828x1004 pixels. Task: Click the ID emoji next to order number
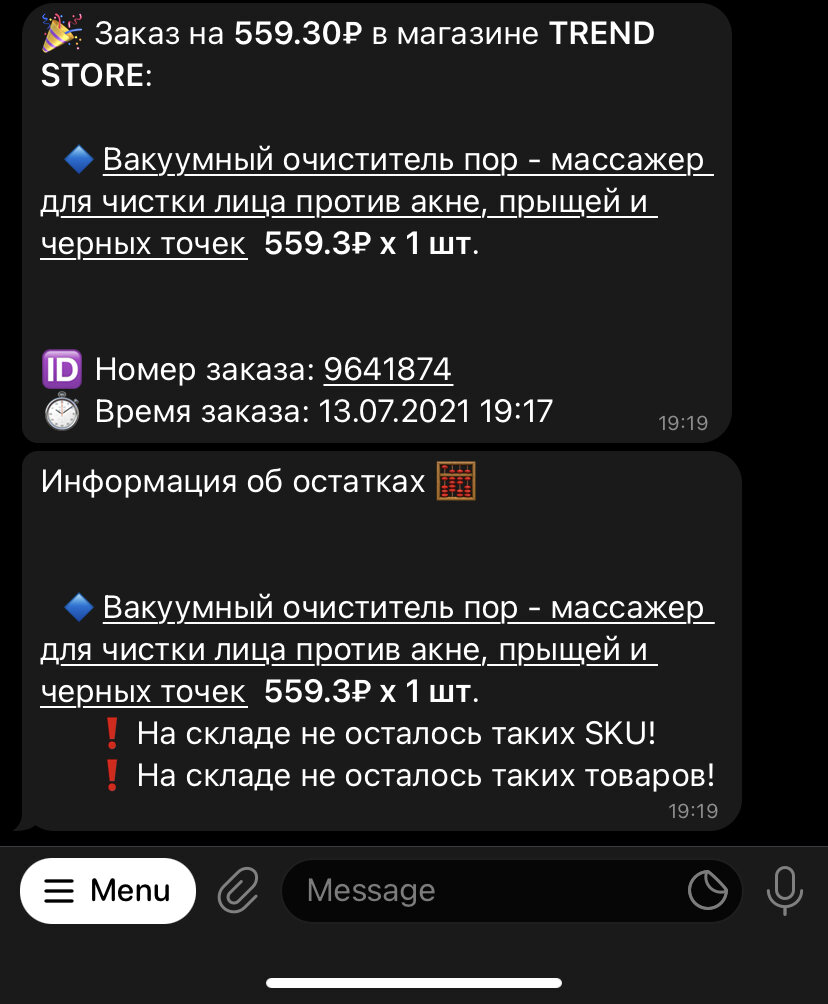tap(62, 369)
